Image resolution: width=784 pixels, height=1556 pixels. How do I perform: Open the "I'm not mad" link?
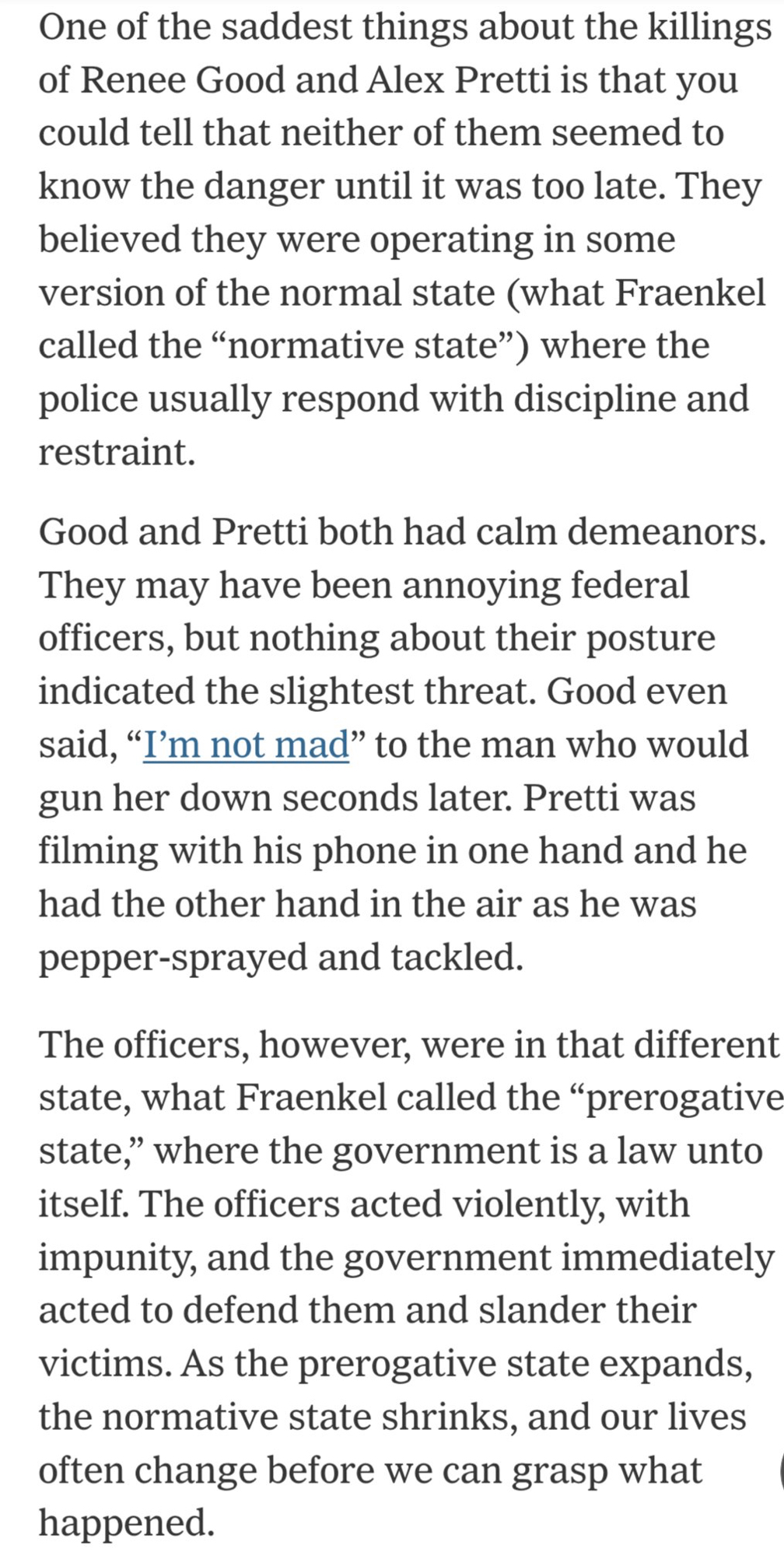[246, 745]
